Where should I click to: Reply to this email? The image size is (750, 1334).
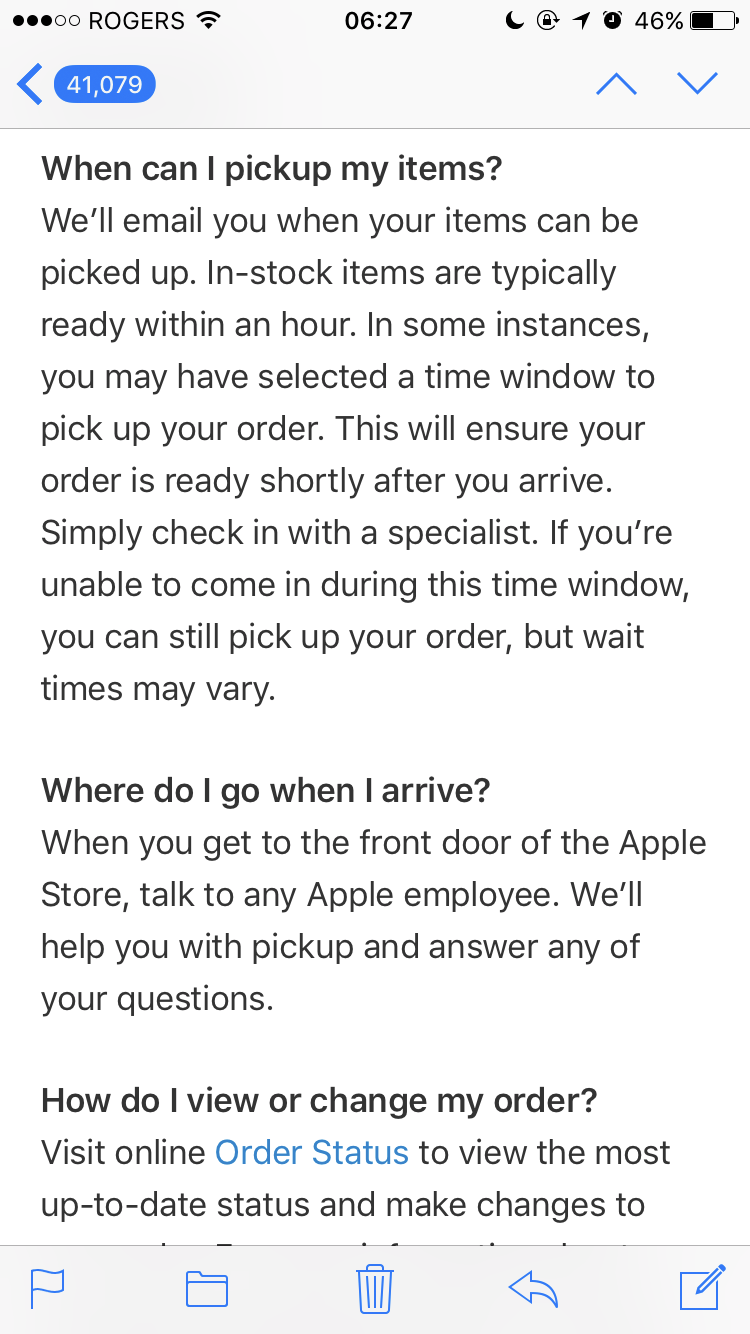[533, 1288]
